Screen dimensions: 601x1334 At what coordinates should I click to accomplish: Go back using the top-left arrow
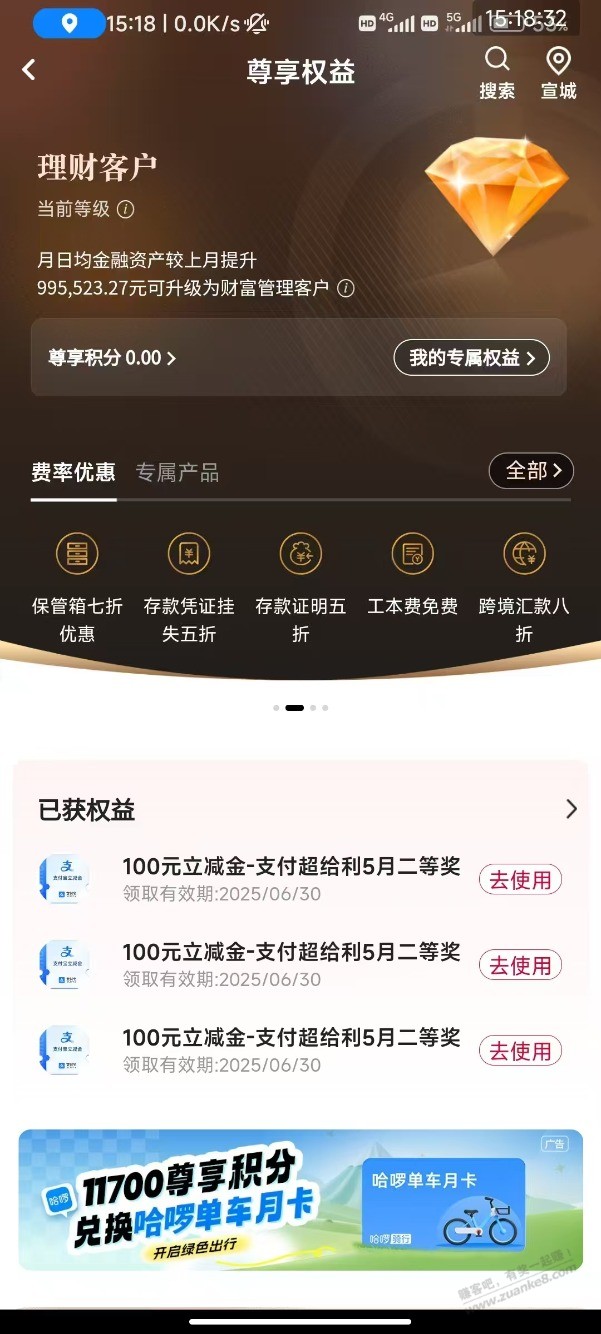point(29,69)
